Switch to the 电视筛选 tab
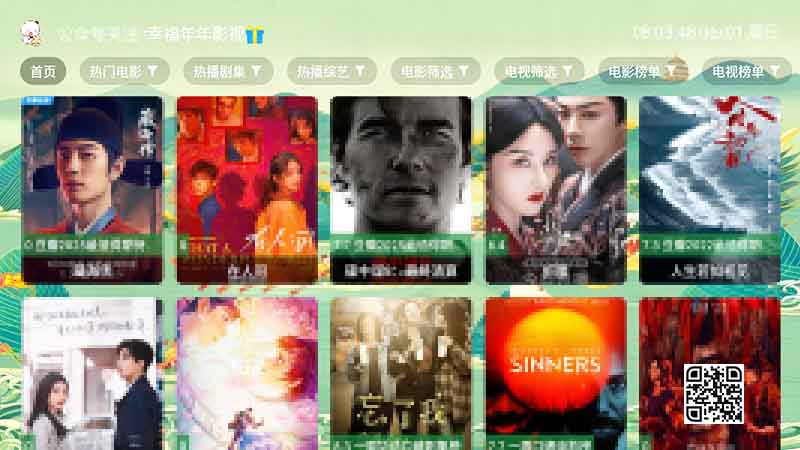 539,72
